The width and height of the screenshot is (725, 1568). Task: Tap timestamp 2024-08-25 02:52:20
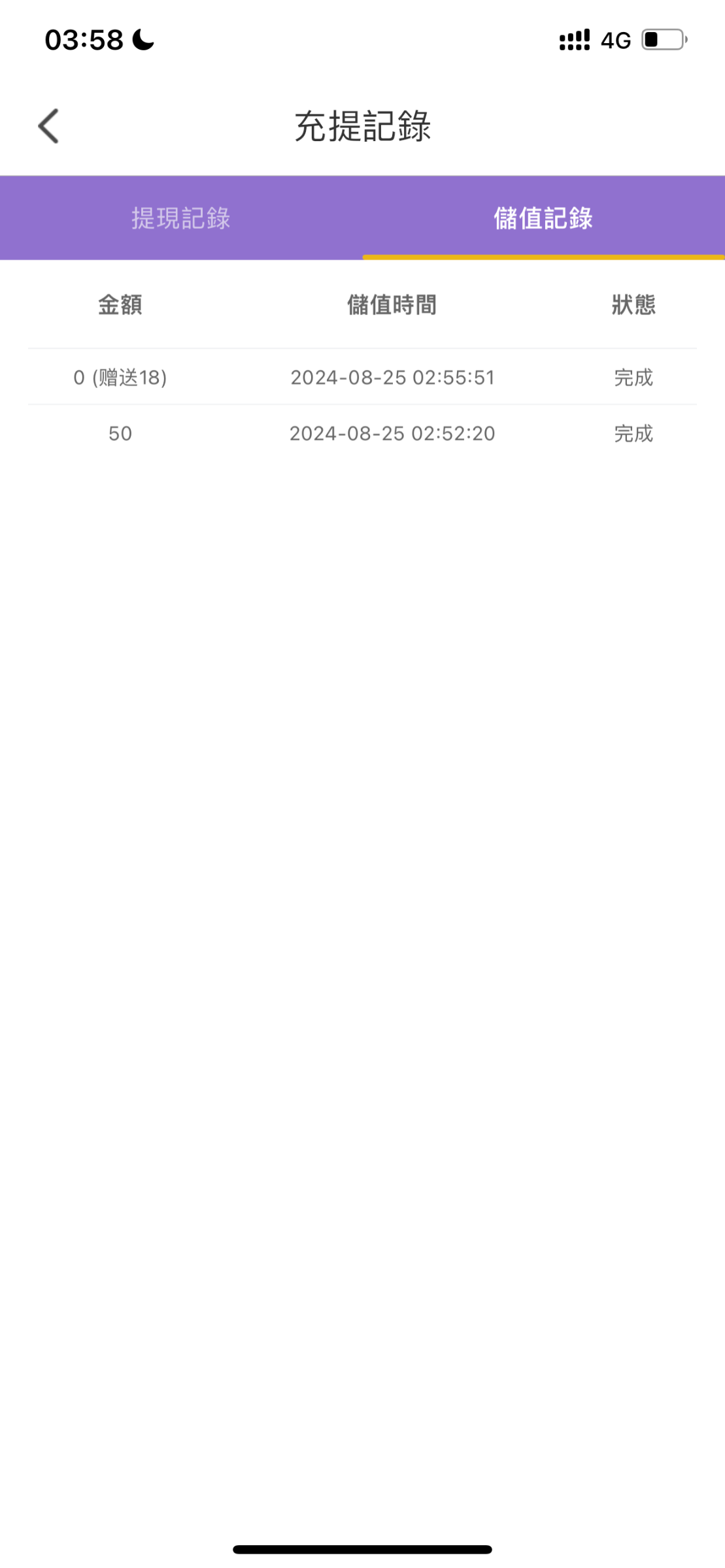pyautogui.click(x=392, y=433)
